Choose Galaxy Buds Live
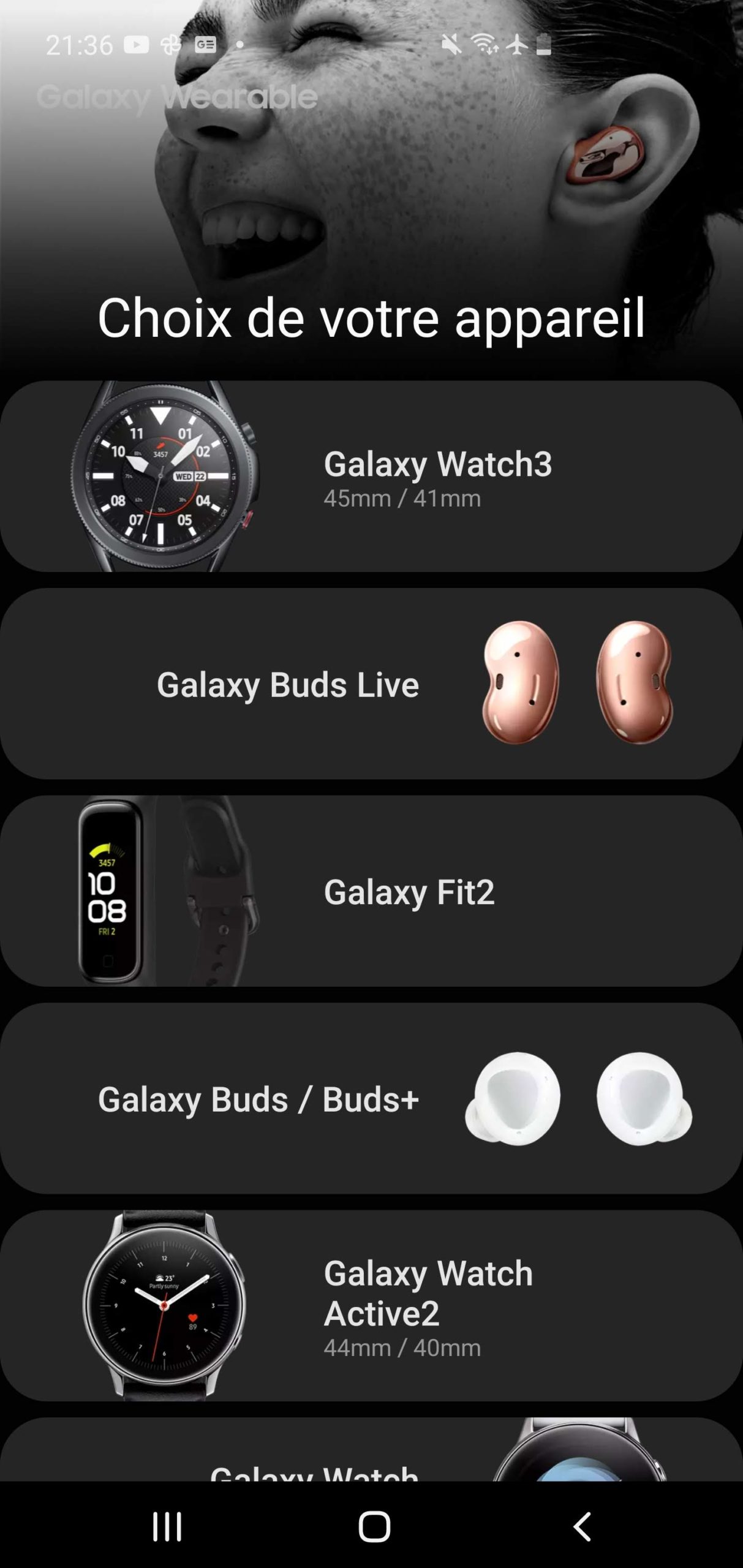This screenshot has width=743, height=1568. (371, 684)
